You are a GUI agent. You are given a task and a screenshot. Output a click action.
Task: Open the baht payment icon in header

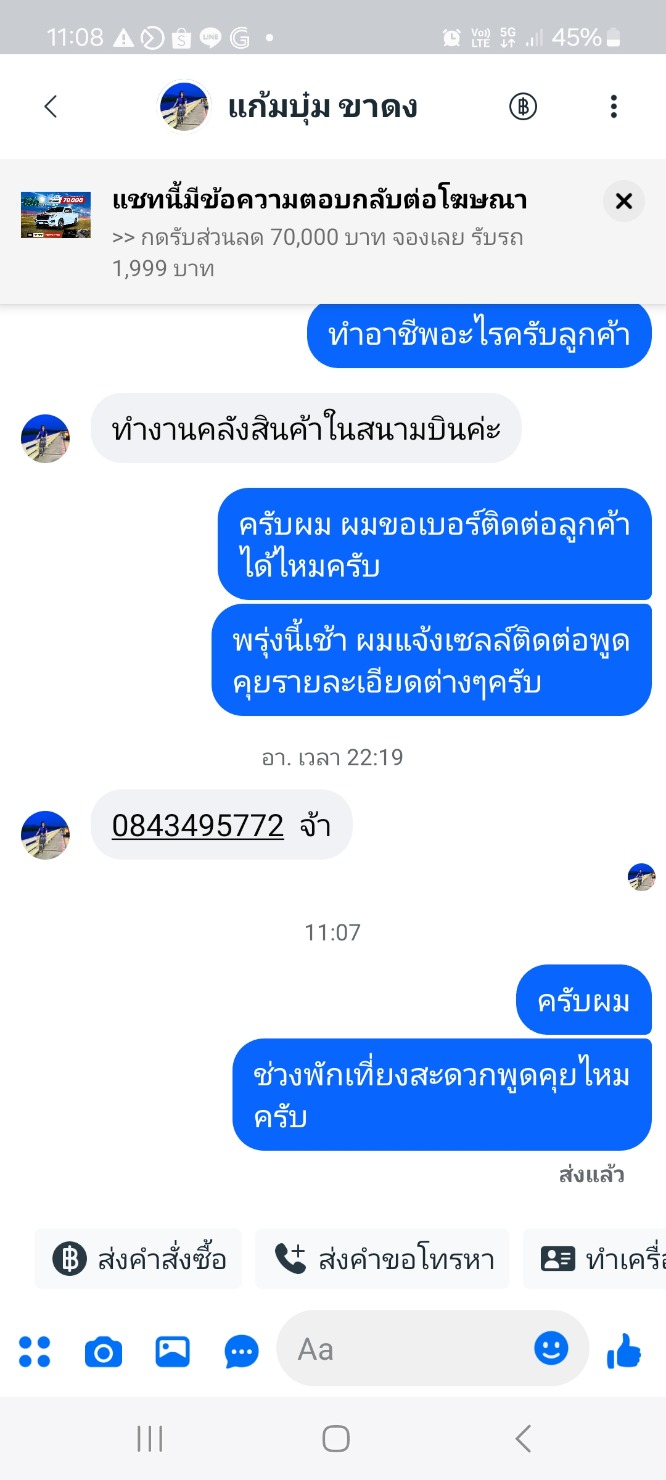pos(523,106)
